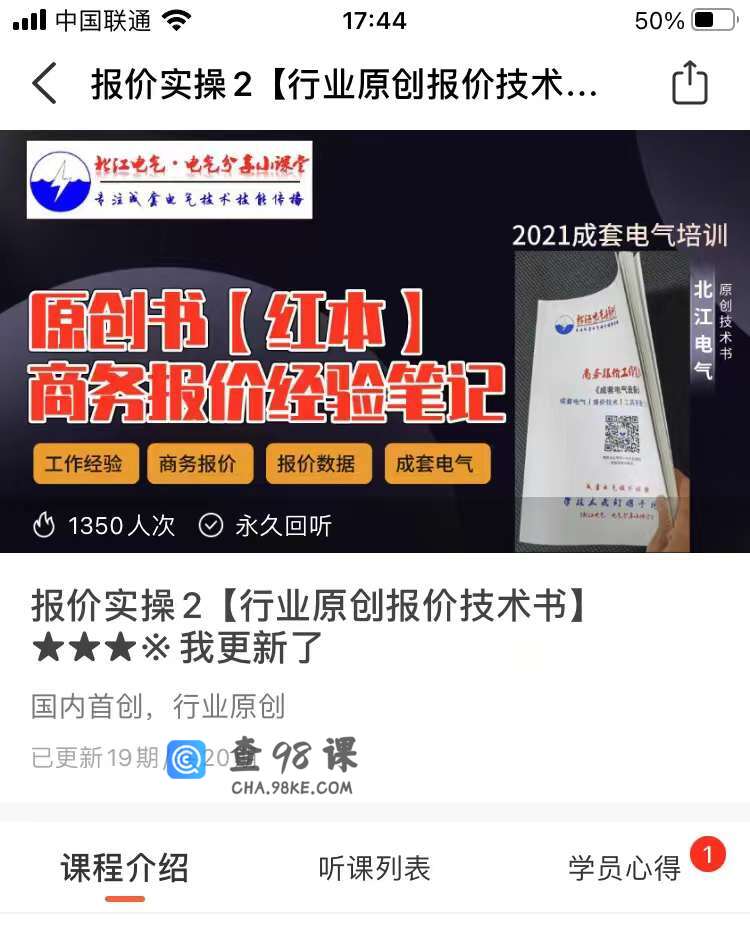
Task: Switch to the 课程介绍 tab
Action: [x=125, y=867]
